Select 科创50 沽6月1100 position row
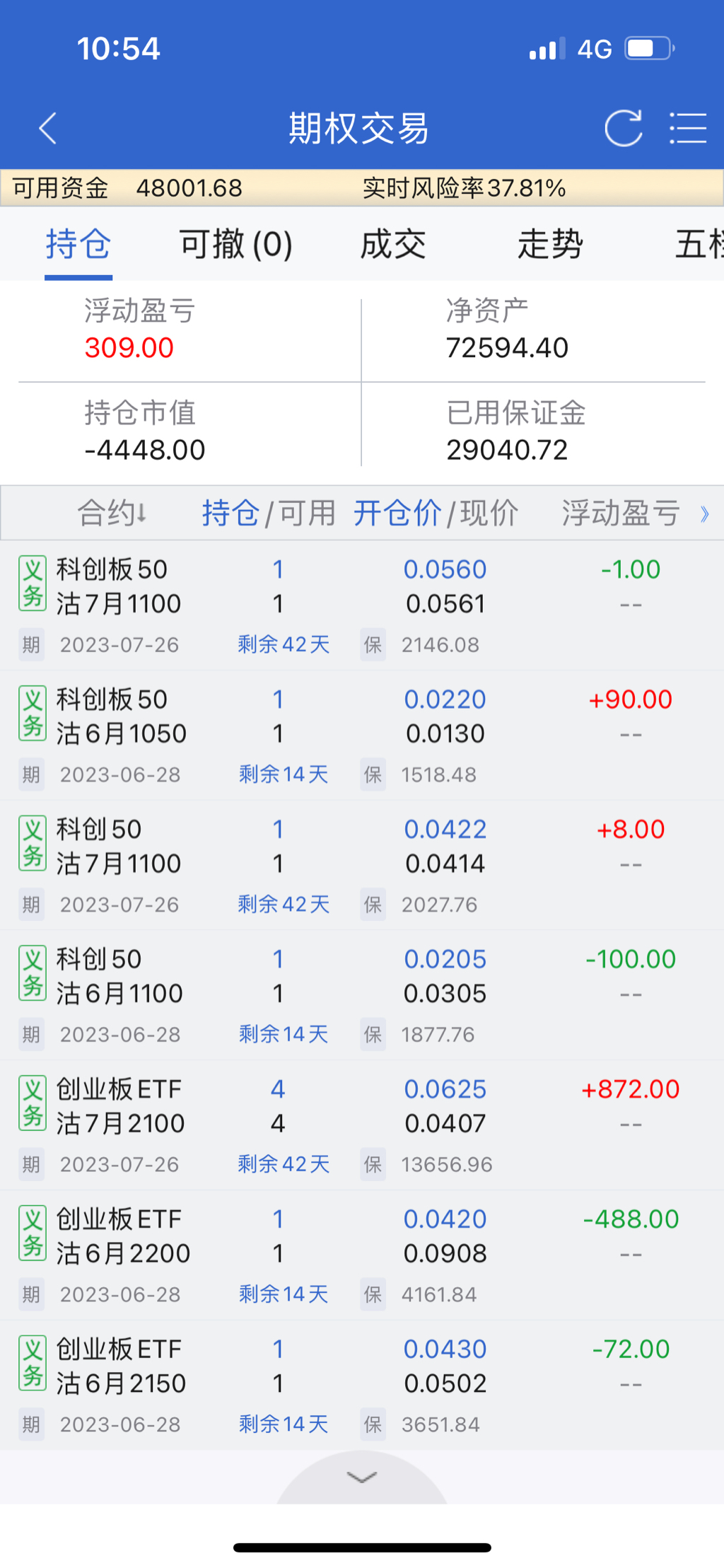The height and width of the screenshot is (1568, 724). click(119, 977)
